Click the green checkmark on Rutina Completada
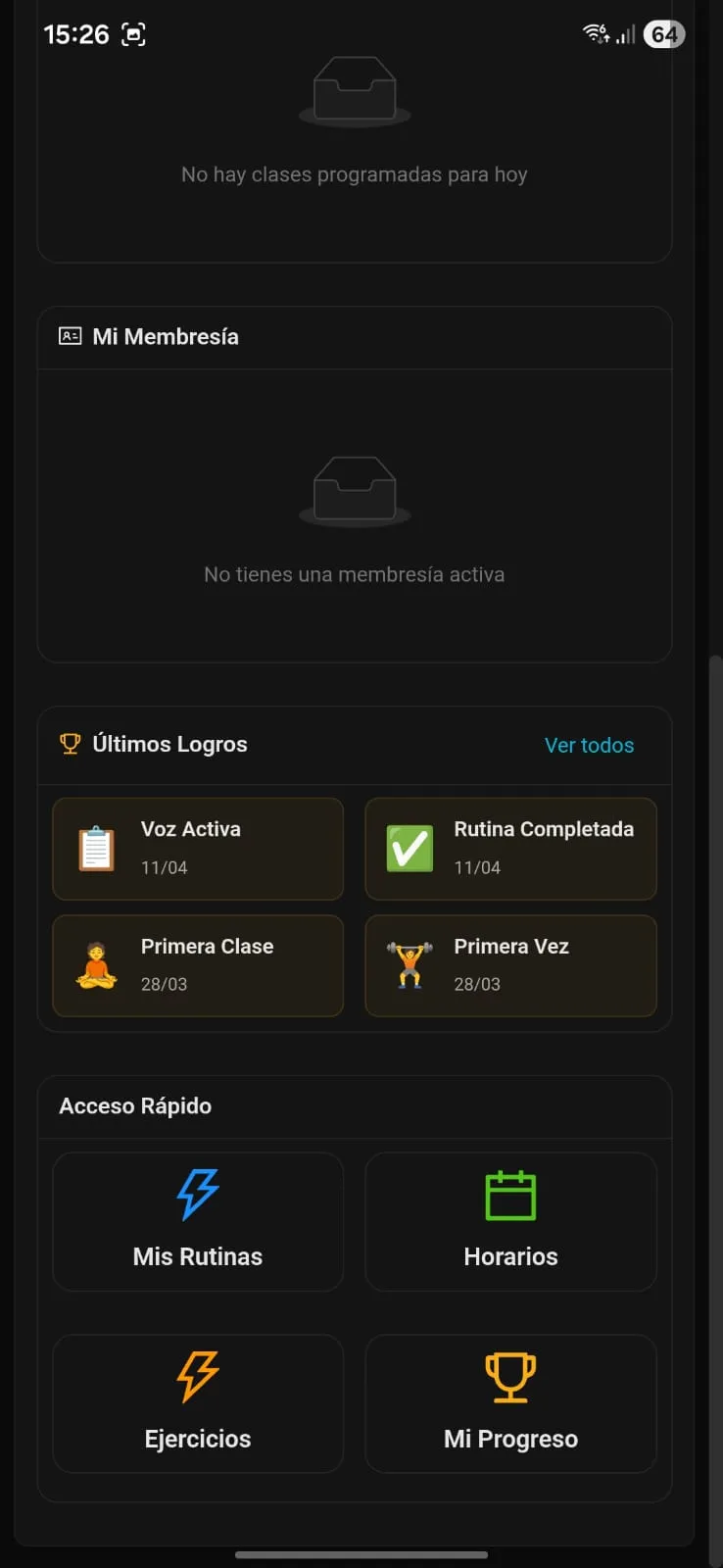 point(409,847)
